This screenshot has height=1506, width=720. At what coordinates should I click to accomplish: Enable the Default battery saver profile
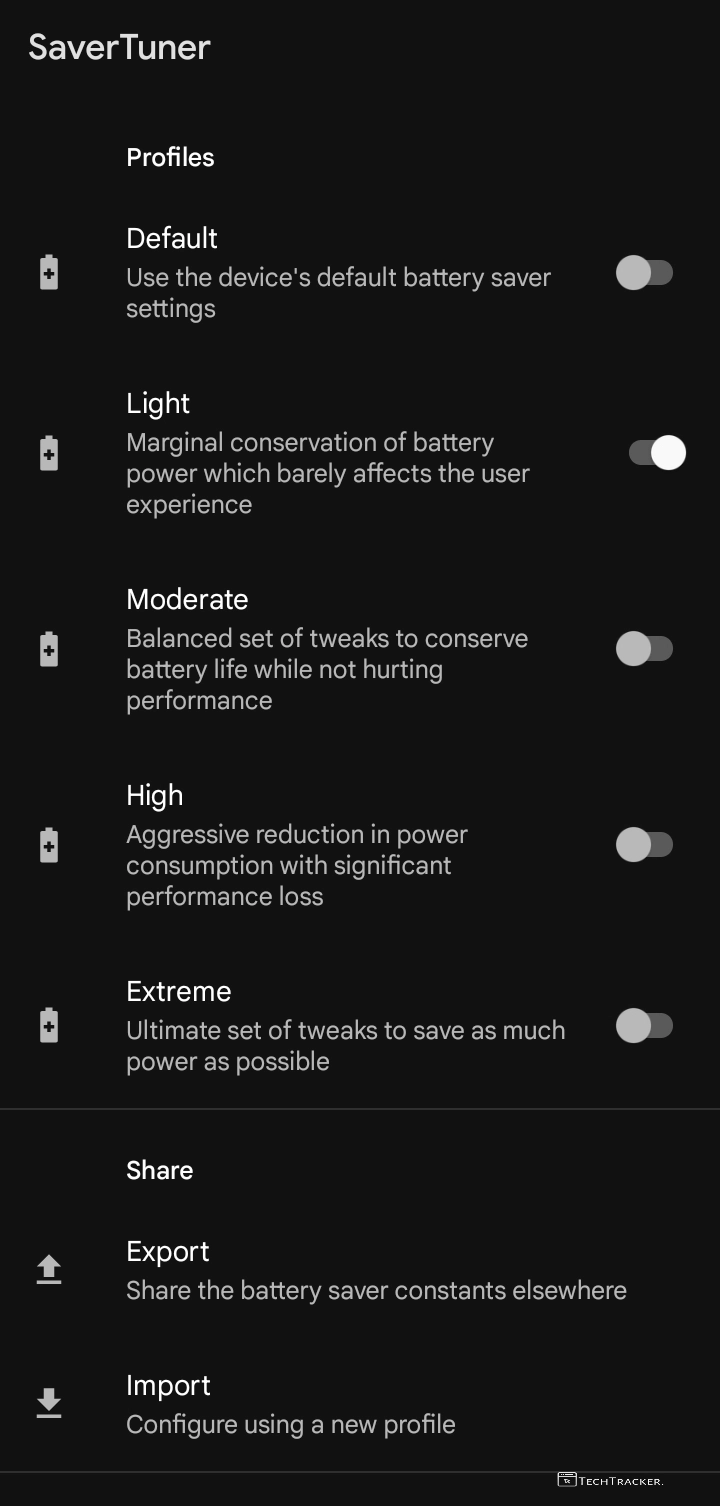(644, 273)
